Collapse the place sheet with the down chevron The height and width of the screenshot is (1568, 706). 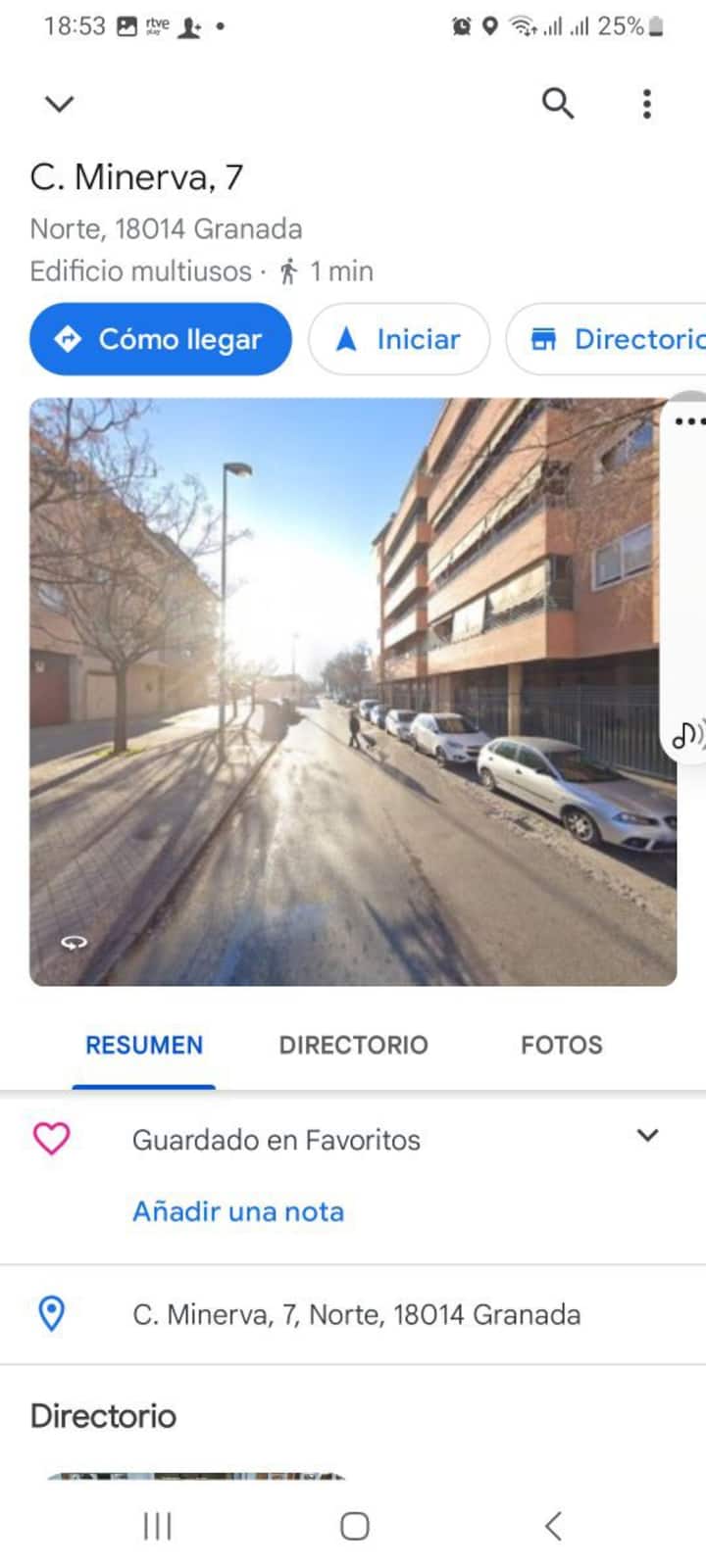click(60, 104)
